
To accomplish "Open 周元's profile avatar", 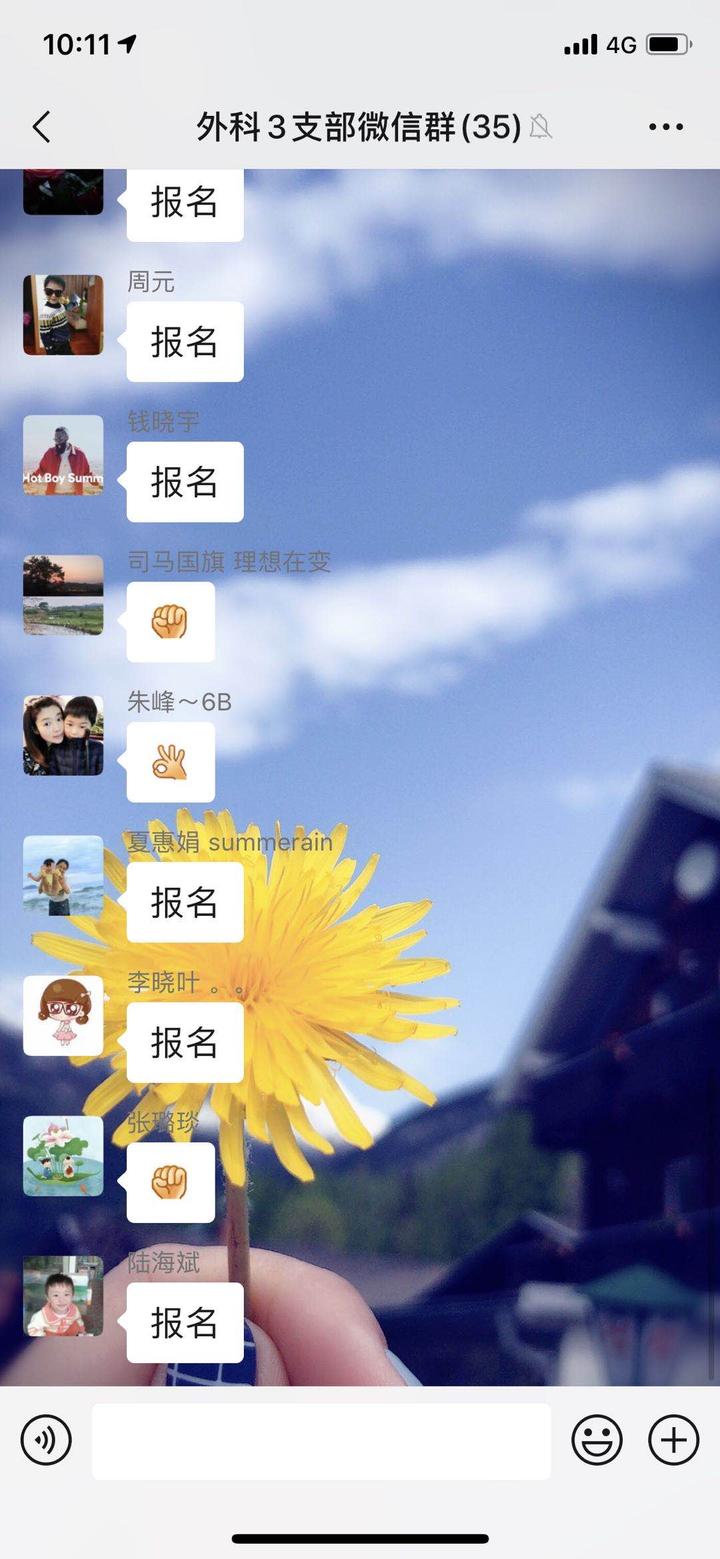I will (63, 315).
